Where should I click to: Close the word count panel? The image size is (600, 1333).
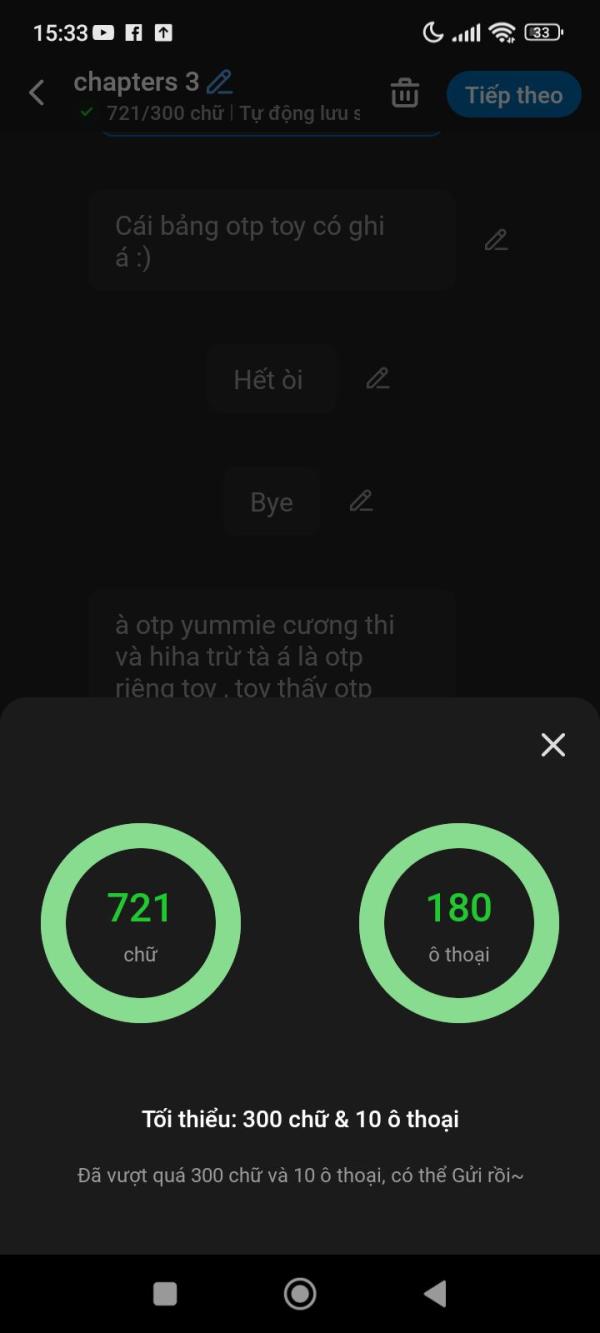coord(553,744)
